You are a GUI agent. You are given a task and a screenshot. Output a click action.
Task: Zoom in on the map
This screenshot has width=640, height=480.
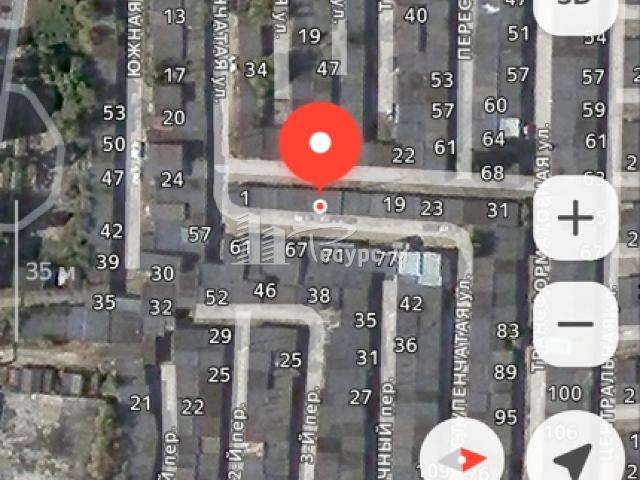point(576,218)
